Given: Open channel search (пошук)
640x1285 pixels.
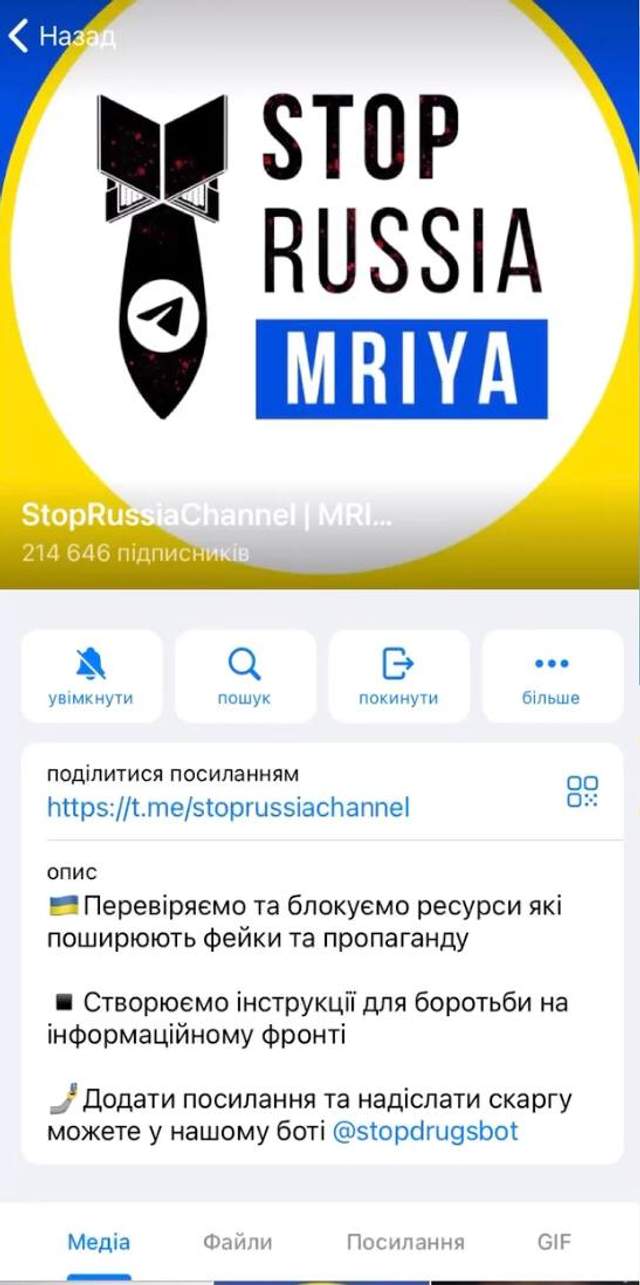Looking at the screenshot, I should click(x=244, y=676).
